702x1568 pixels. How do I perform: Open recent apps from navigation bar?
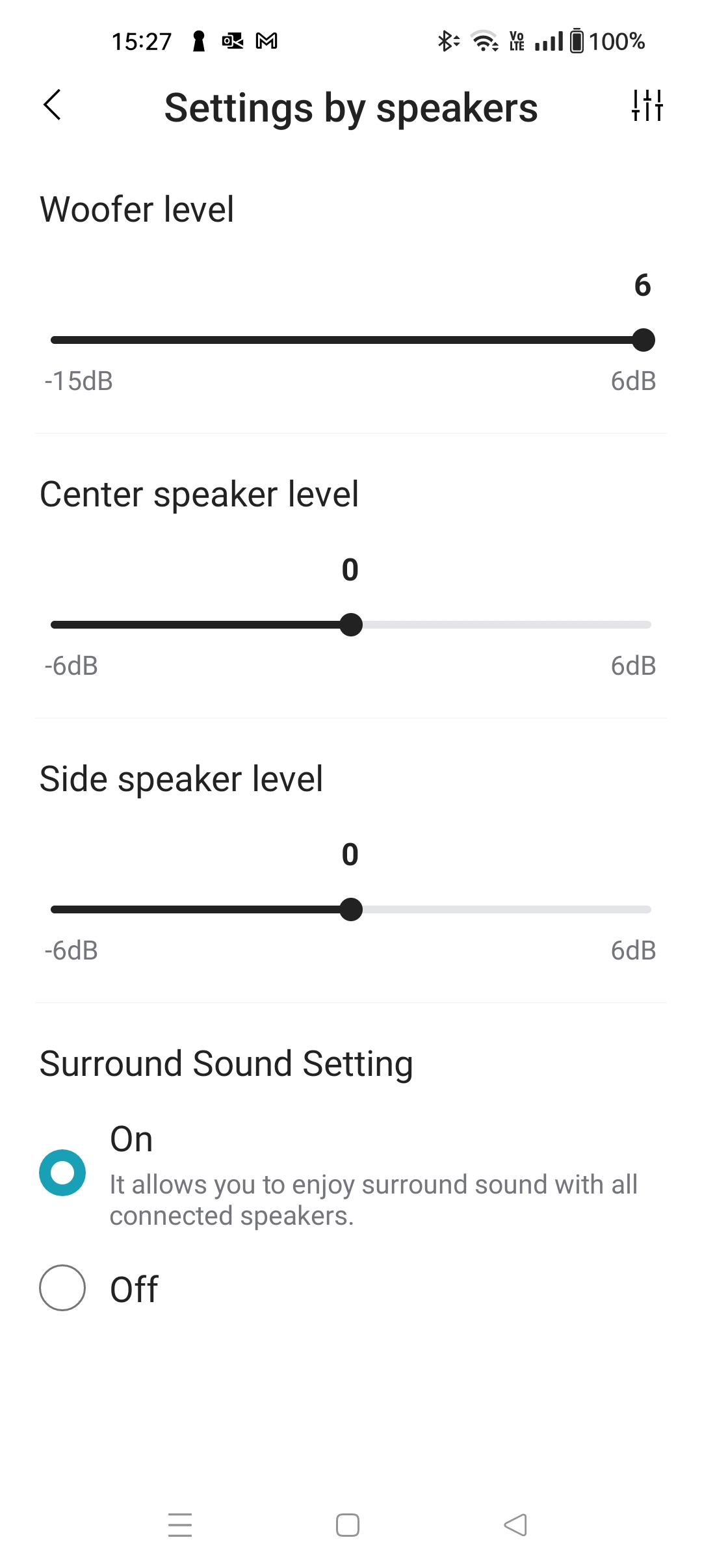(x=180, y=1524)
